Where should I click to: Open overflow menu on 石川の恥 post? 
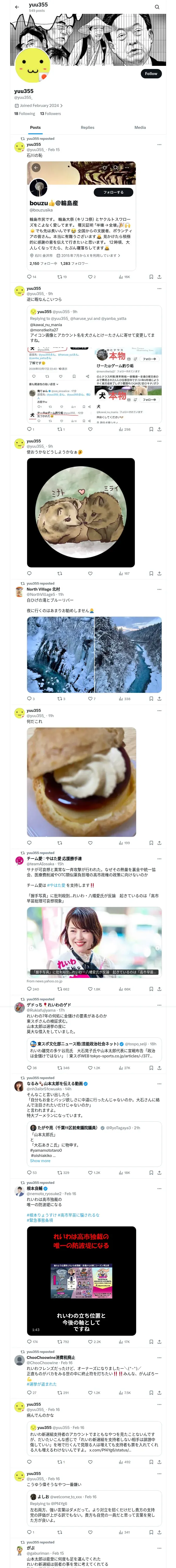[160, 144]
